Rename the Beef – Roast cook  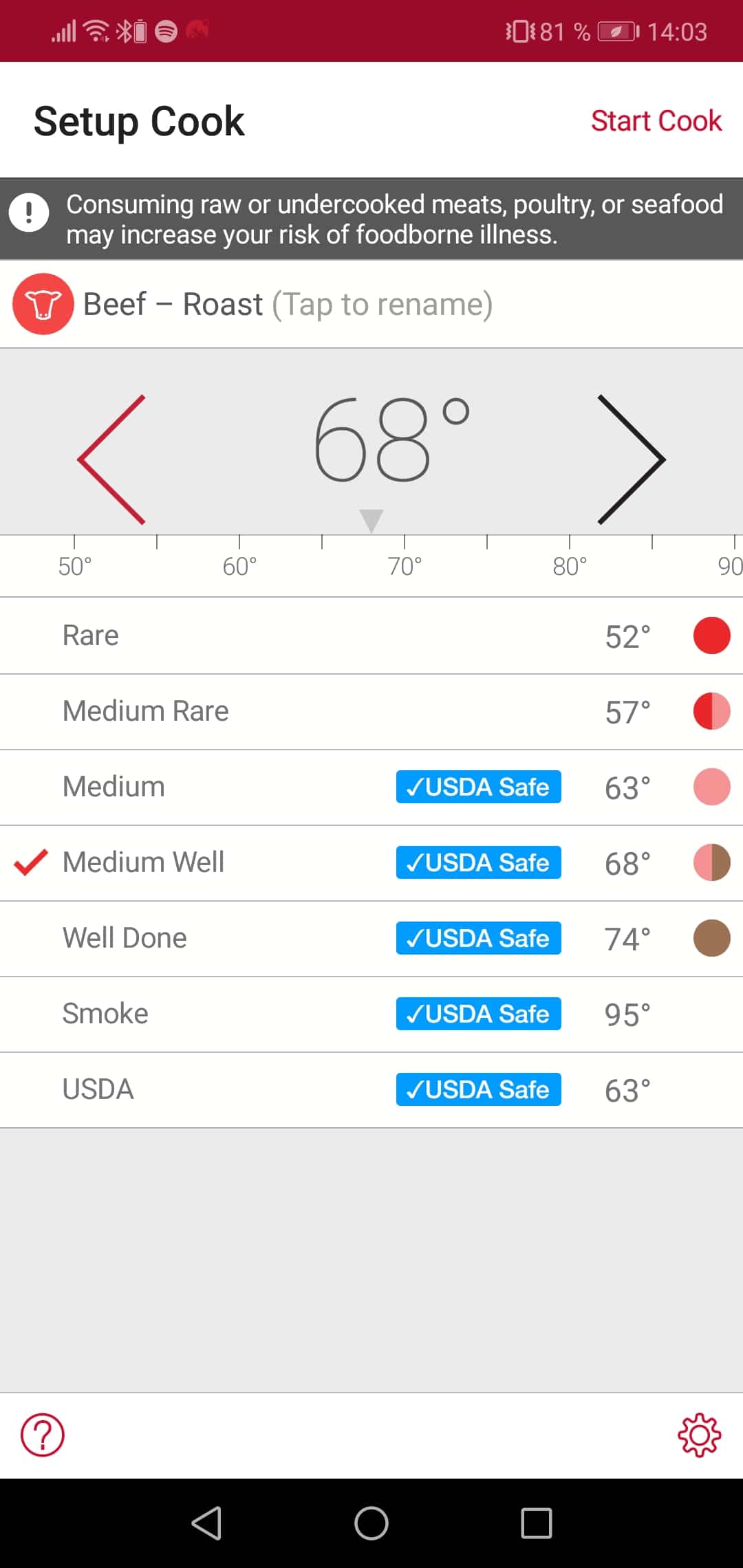coord(288,304)
